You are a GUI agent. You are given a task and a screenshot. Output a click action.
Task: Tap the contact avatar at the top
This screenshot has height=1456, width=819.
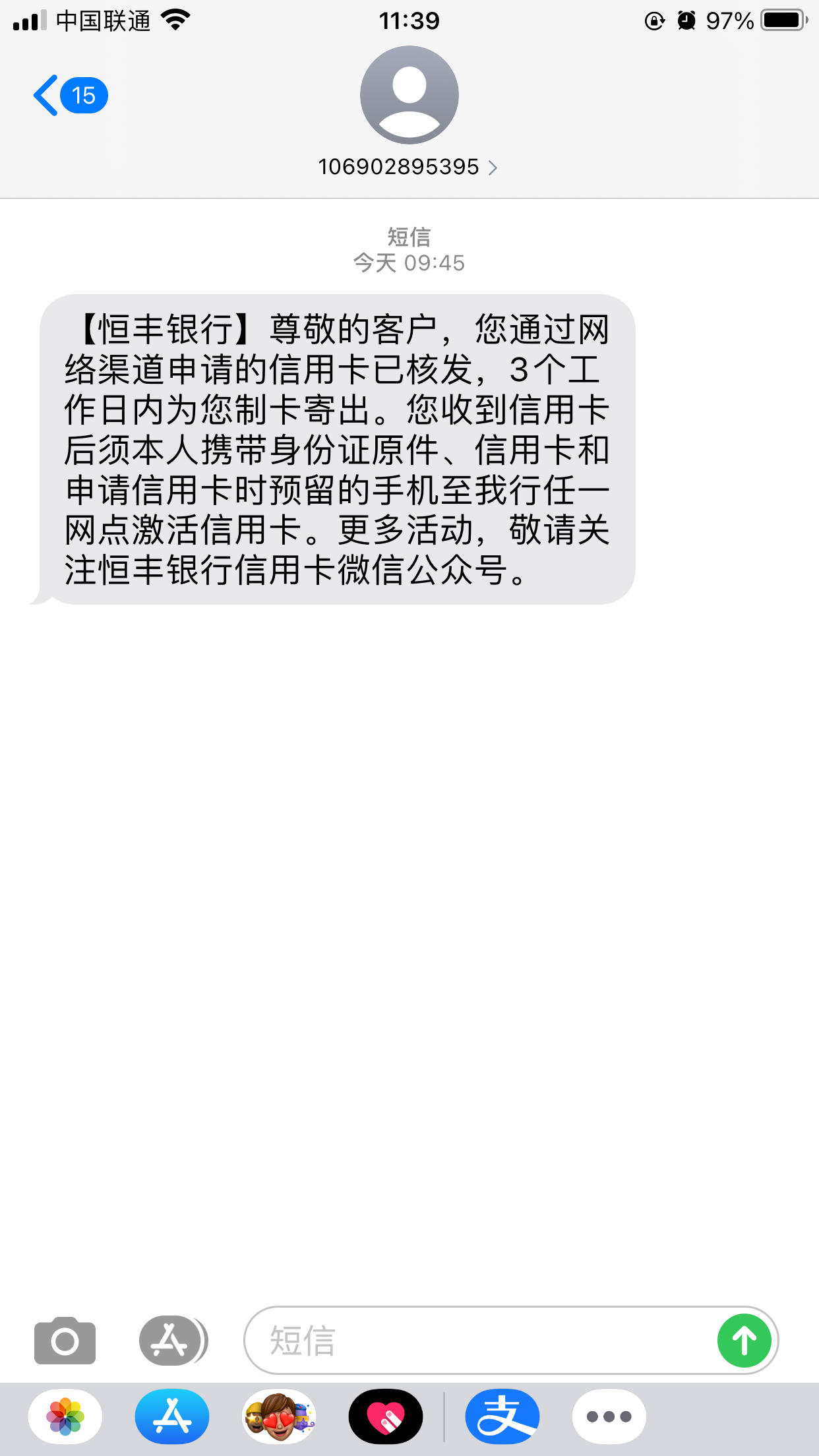point(409,95)
